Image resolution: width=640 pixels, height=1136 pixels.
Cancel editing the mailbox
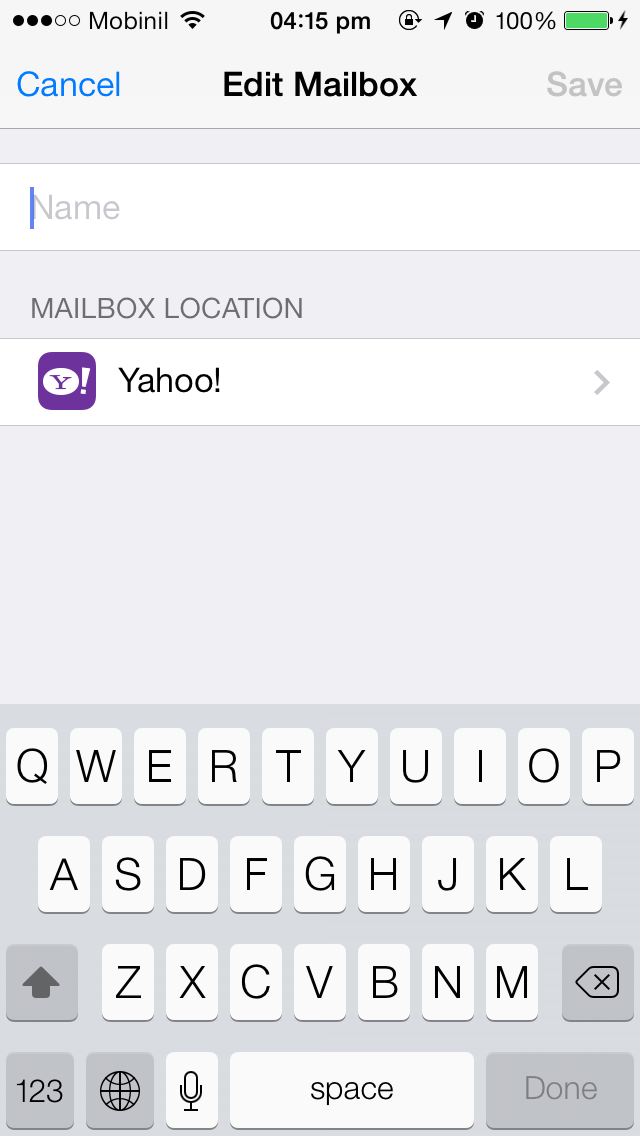(69, 85)
